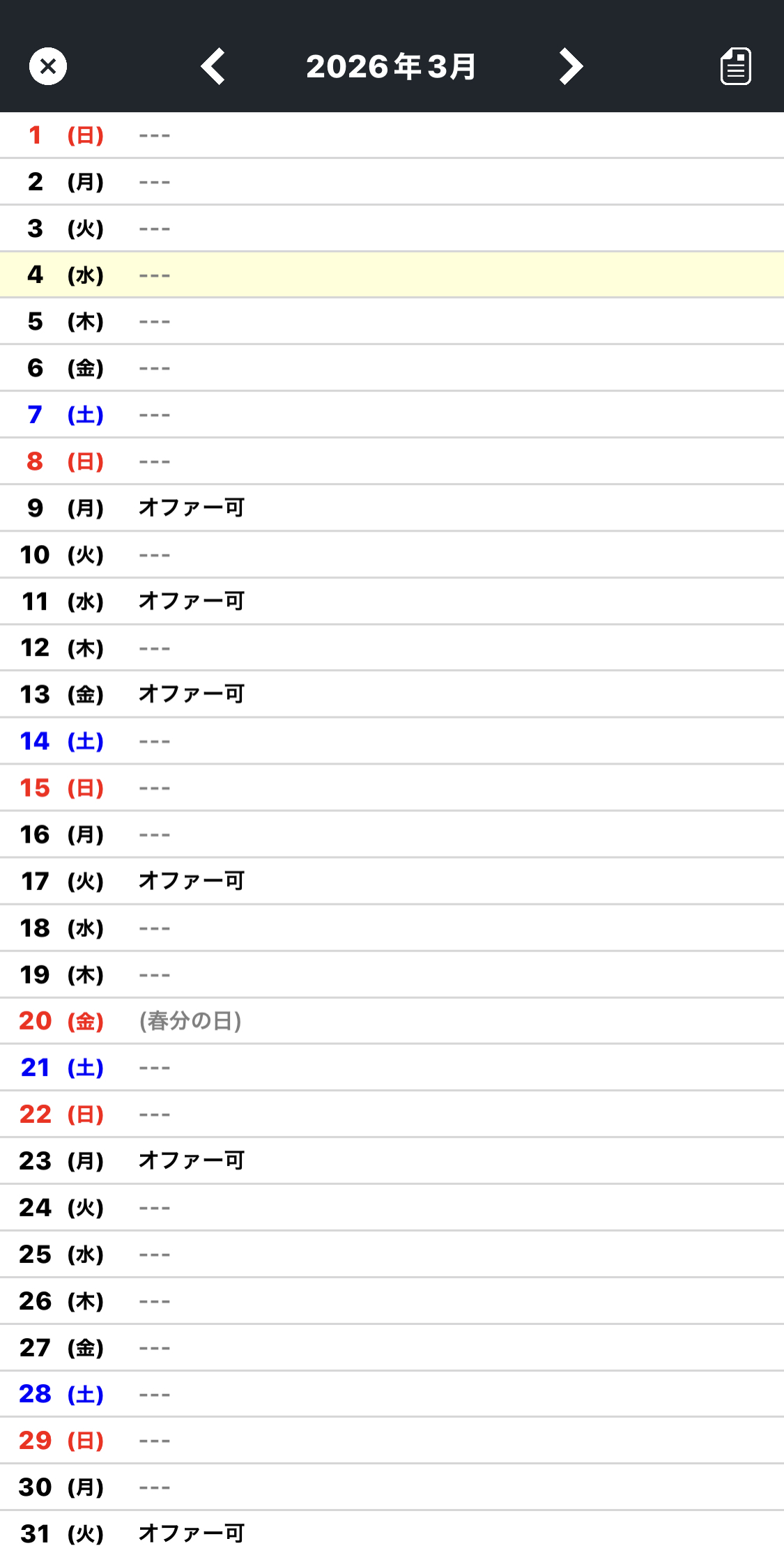
Task: Select the March 7 Saturday row
Action: click(392, 415)
